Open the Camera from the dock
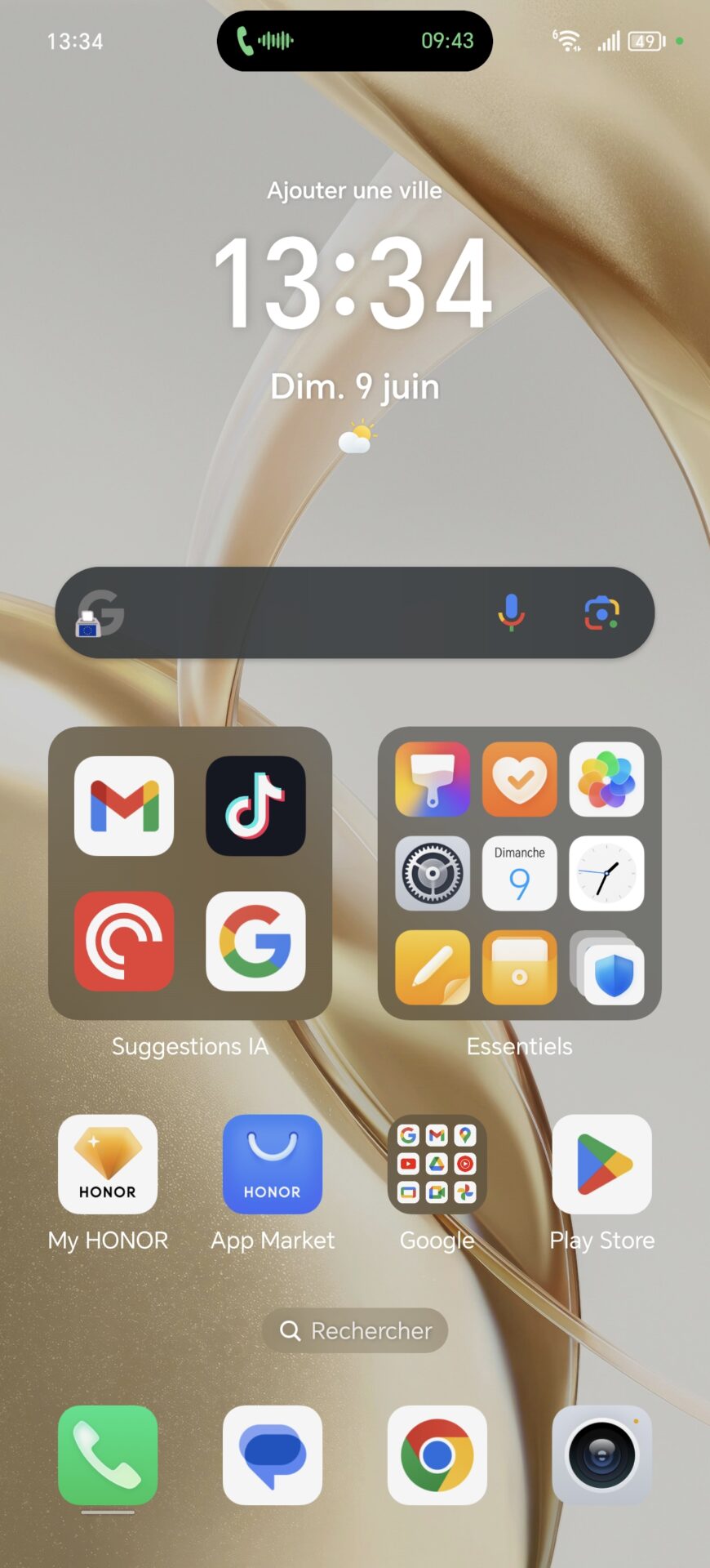The image size is (710, 1568). (602, 1455)
